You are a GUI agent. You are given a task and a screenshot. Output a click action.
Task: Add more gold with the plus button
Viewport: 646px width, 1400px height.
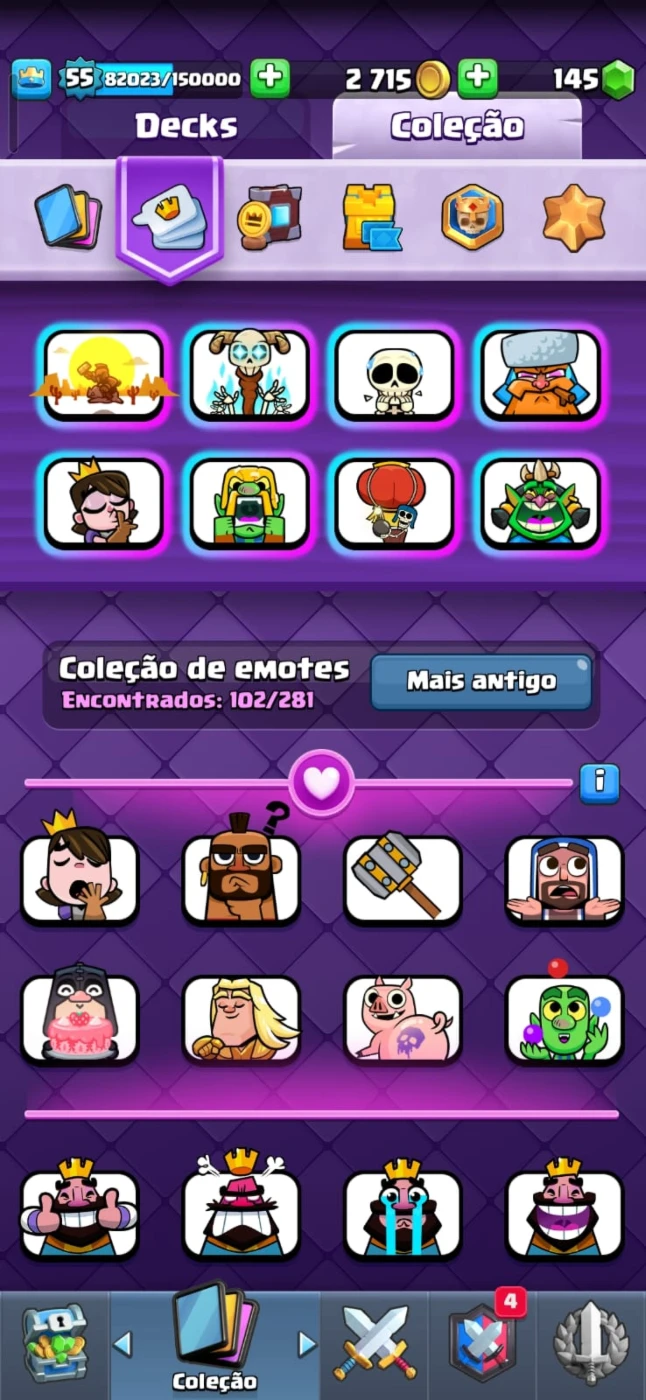pyautogui.click(x=478, y=78)
